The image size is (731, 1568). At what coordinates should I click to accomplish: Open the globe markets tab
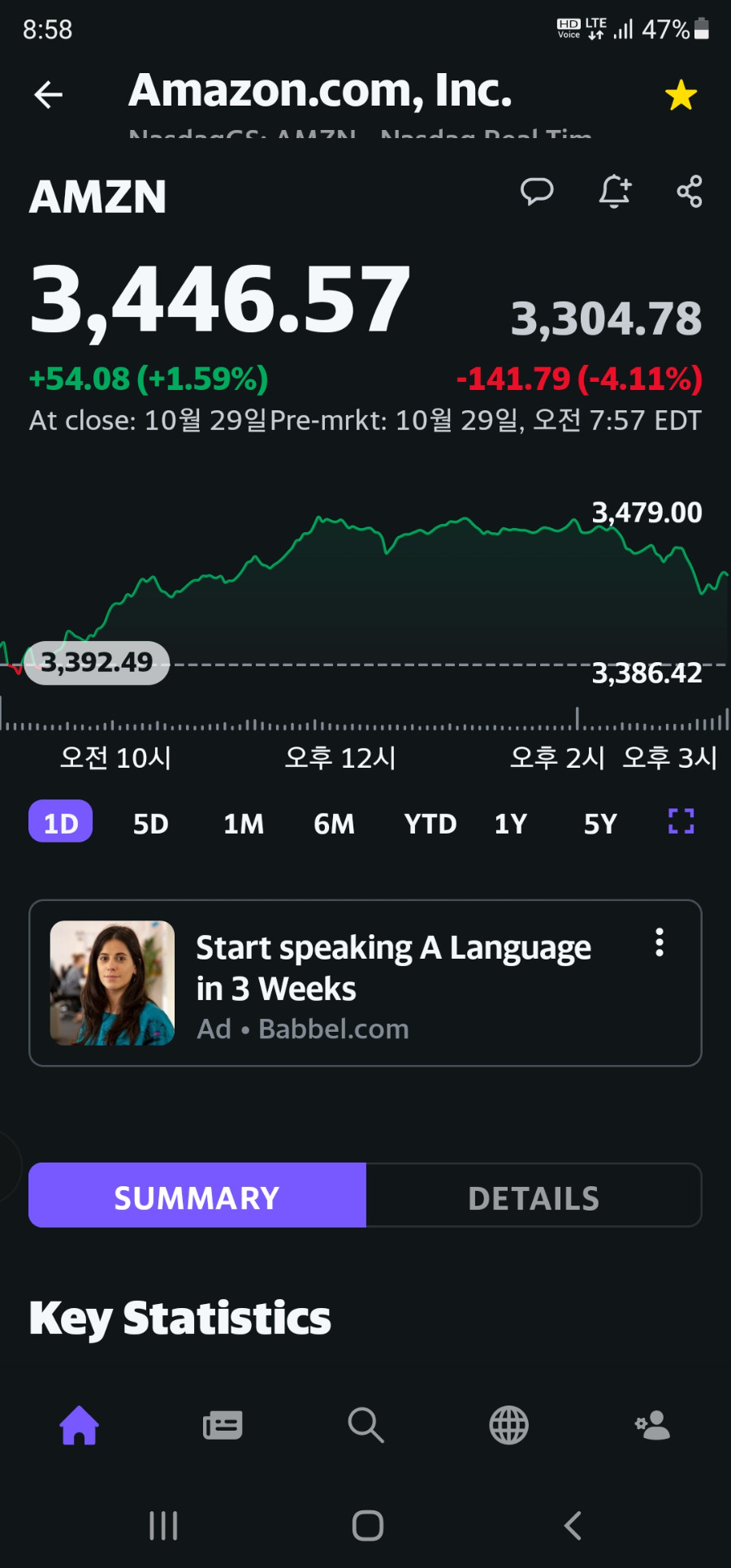tap(509, 1426)
